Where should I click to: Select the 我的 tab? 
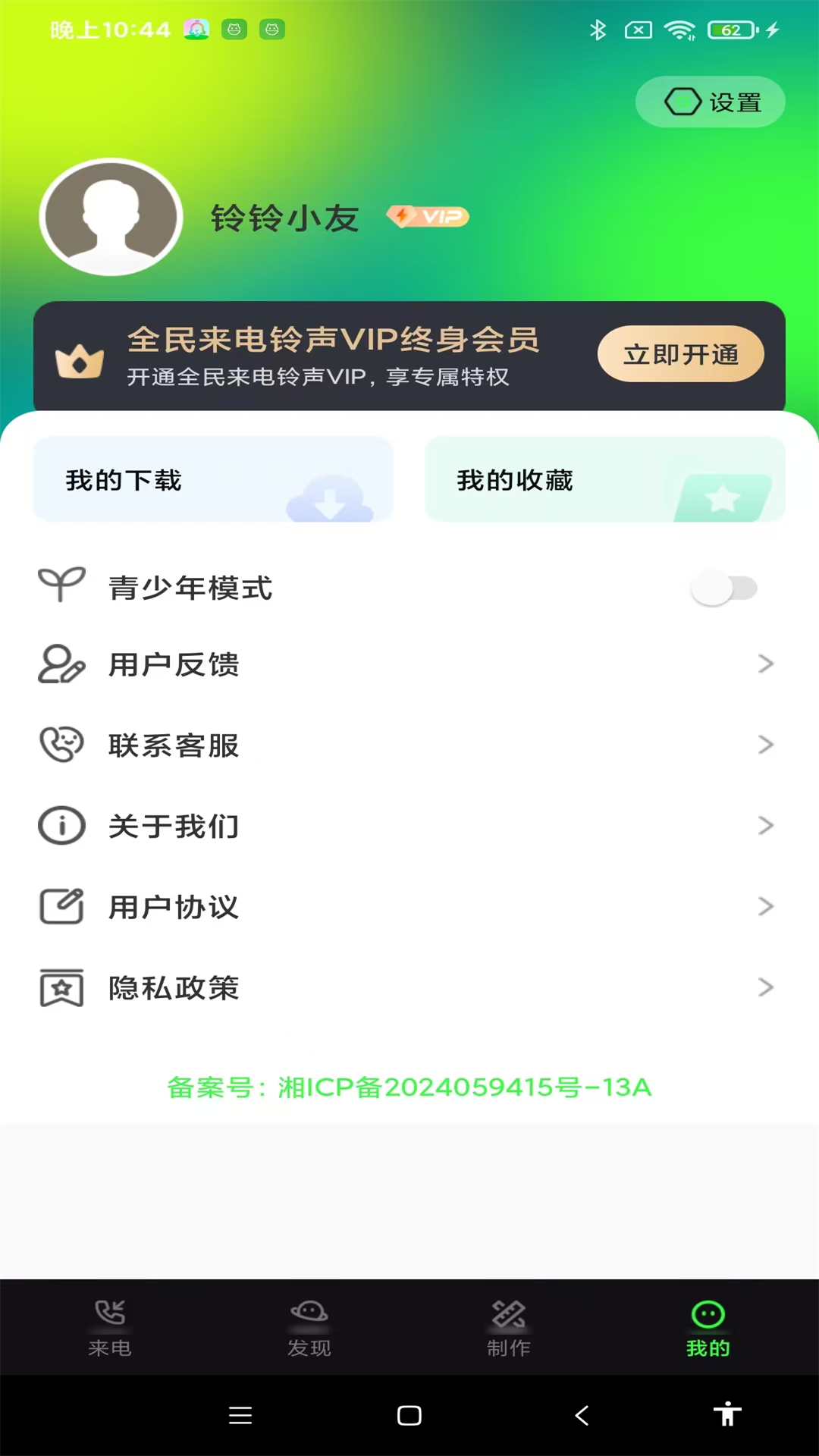708,1327
